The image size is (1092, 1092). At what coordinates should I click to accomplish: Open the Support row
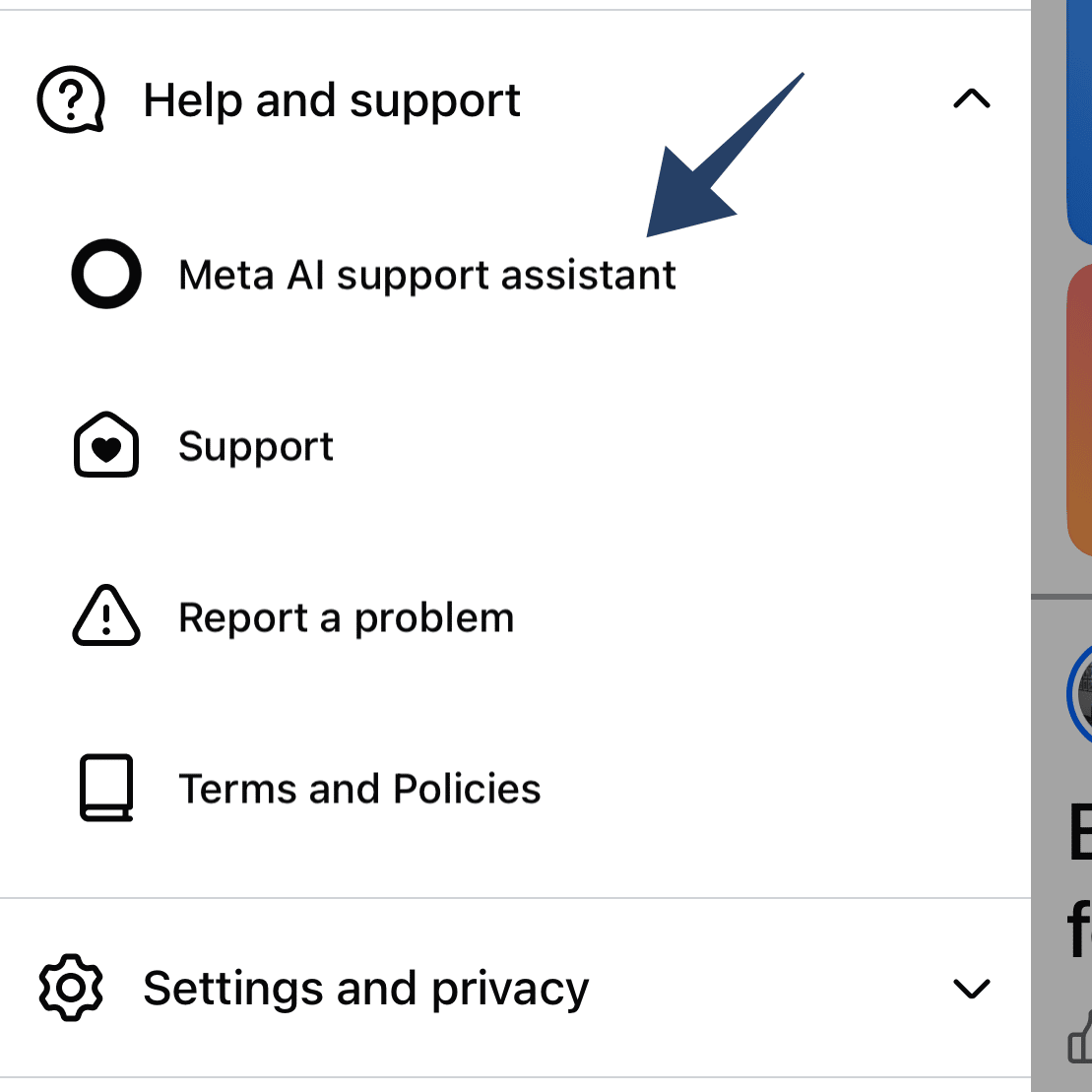tap(256, 447)
